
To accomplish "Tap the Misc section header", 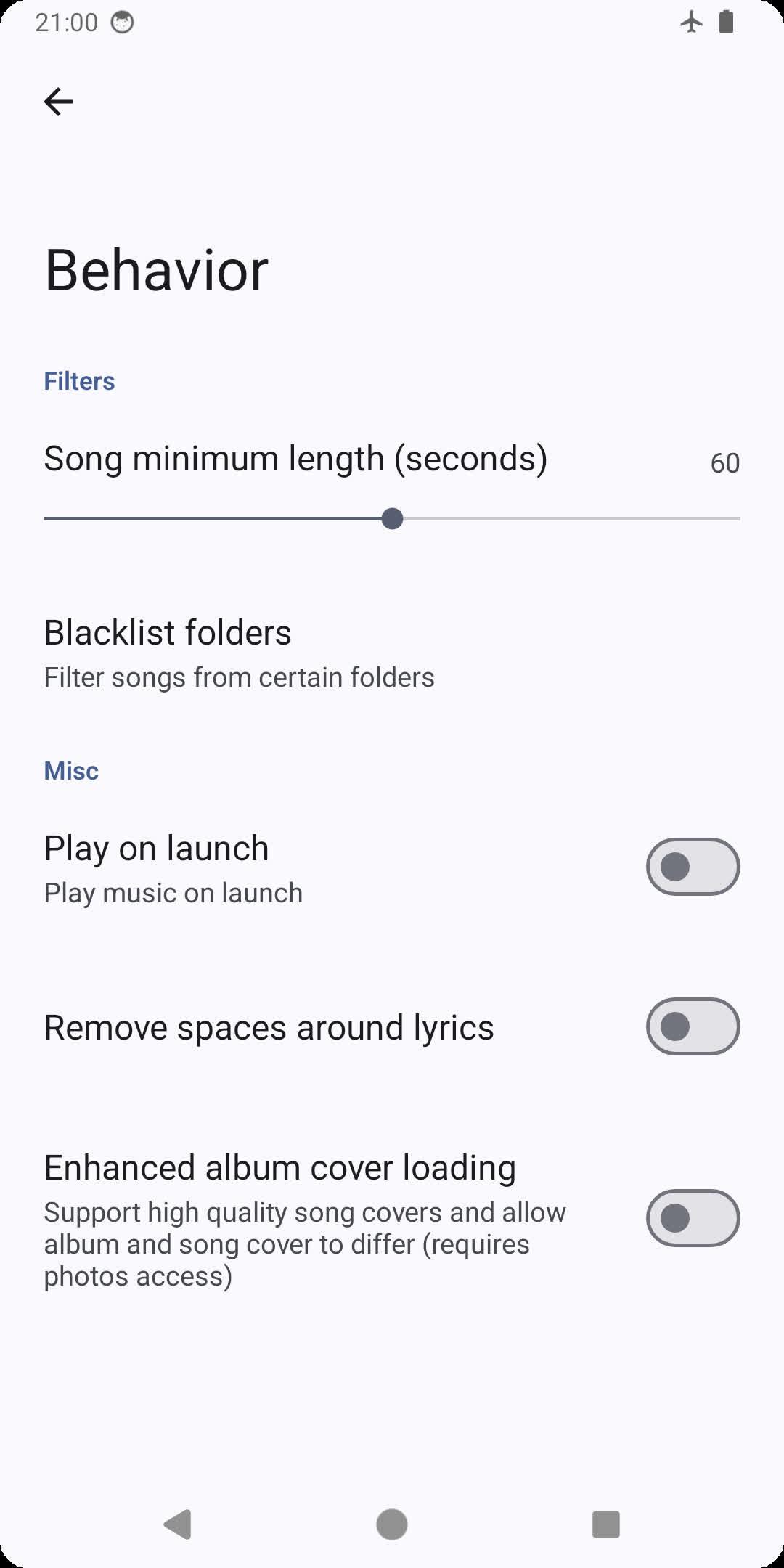I will click(71, 770).
